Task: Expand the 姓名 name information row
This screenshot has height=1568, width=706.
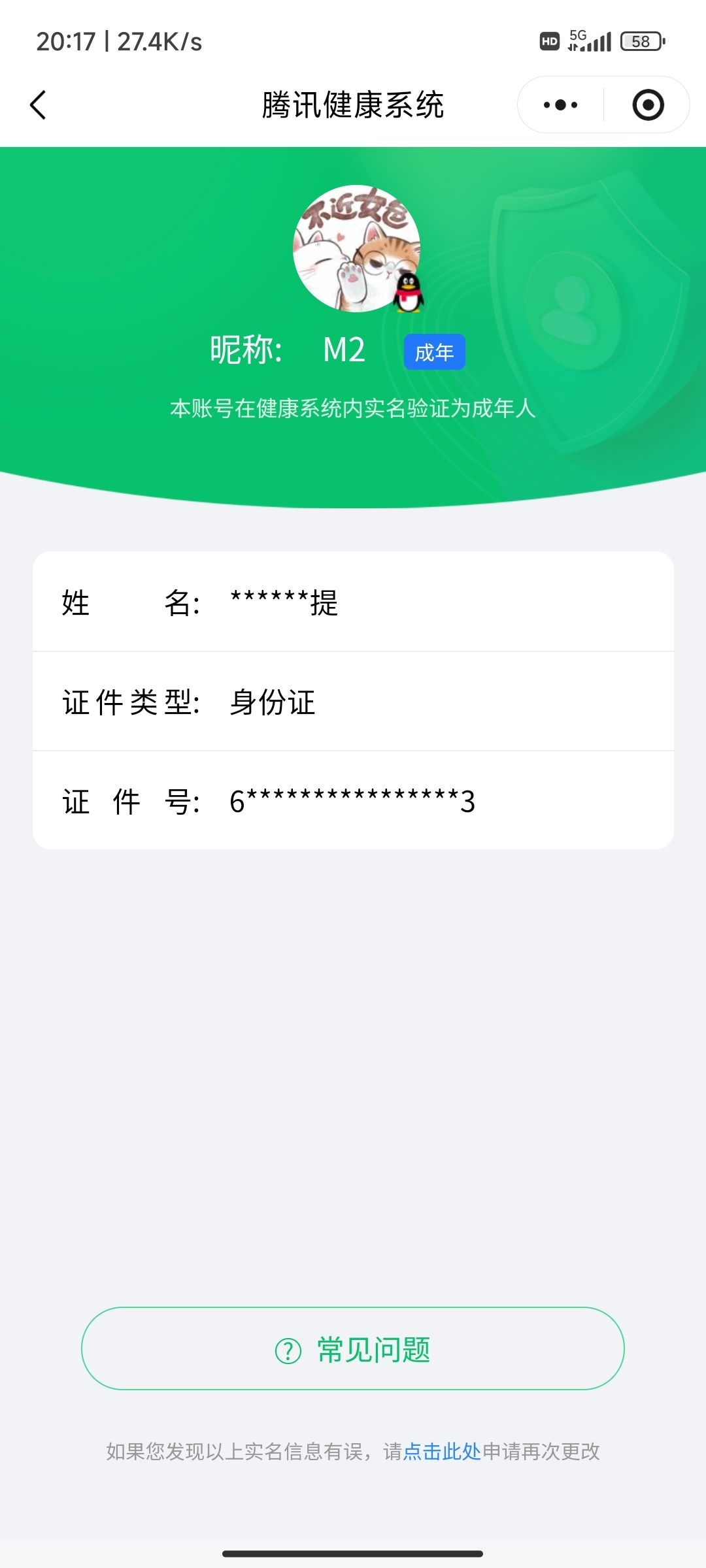Action: [353, 604]
